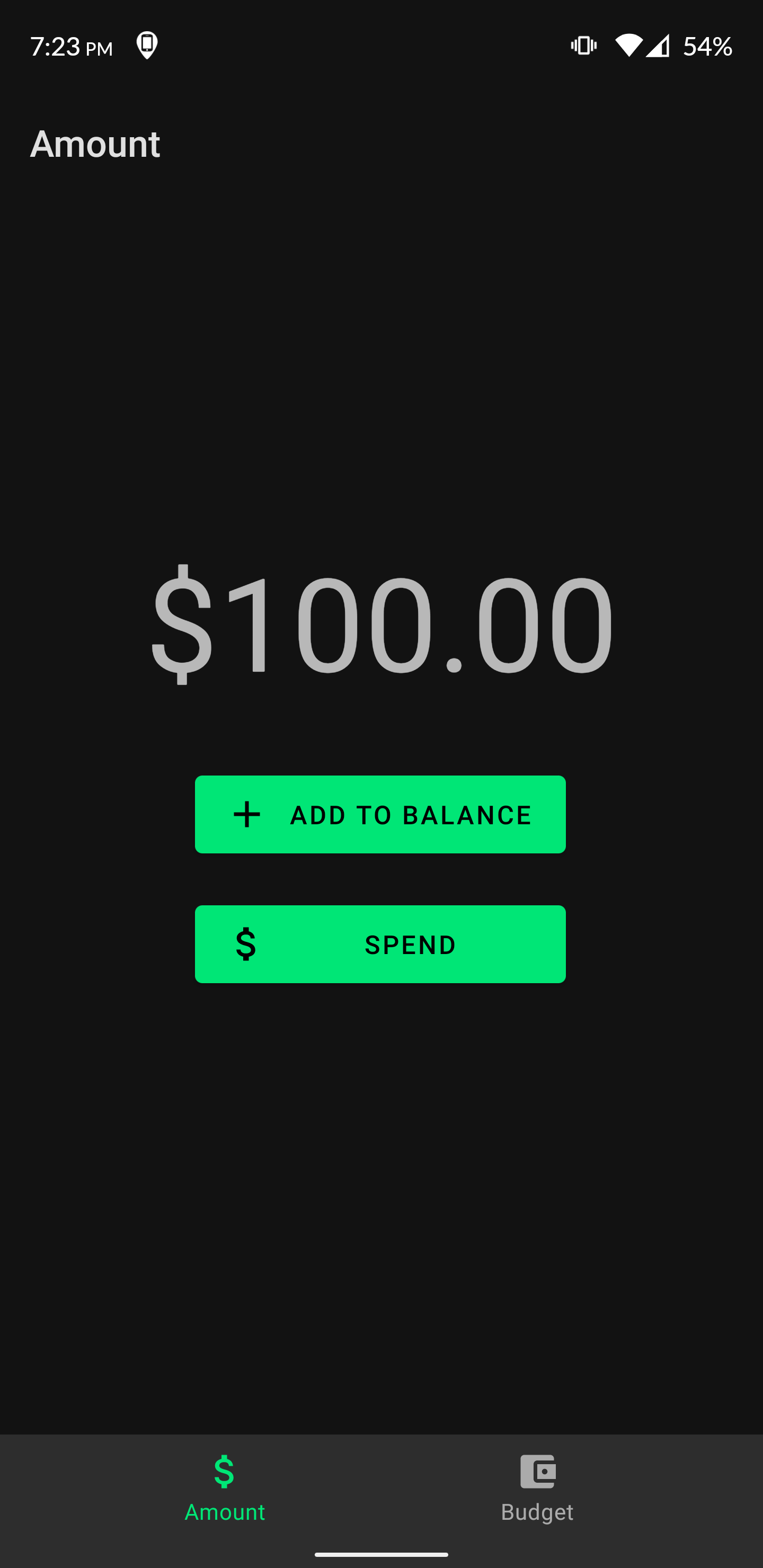This screenshot has height=1568, width=763.
Task: Tap the Add to Balance button
Action: click(x=380, y=814)
